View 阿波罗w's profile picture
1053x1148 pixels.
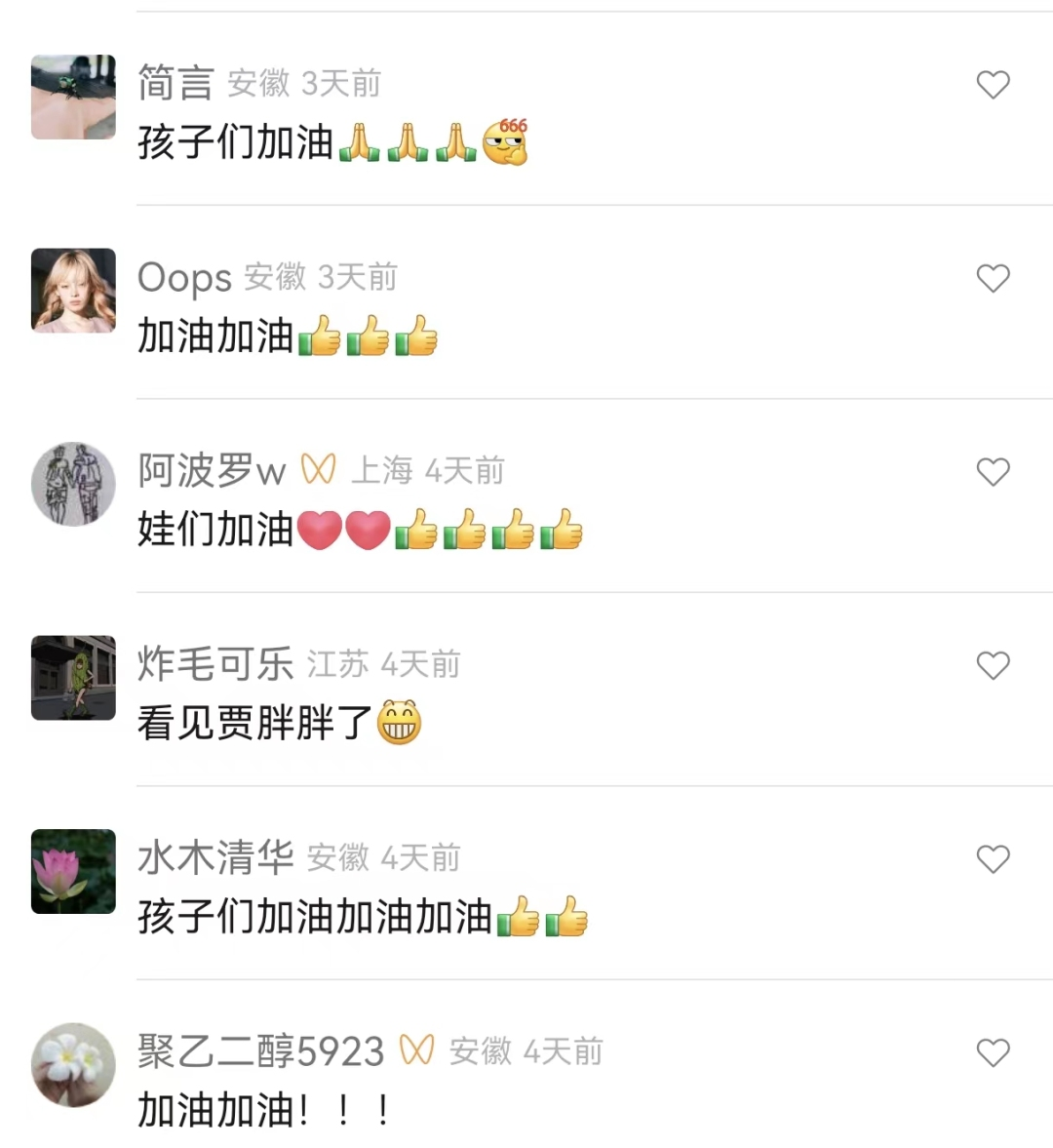click(x=73, y=484)
